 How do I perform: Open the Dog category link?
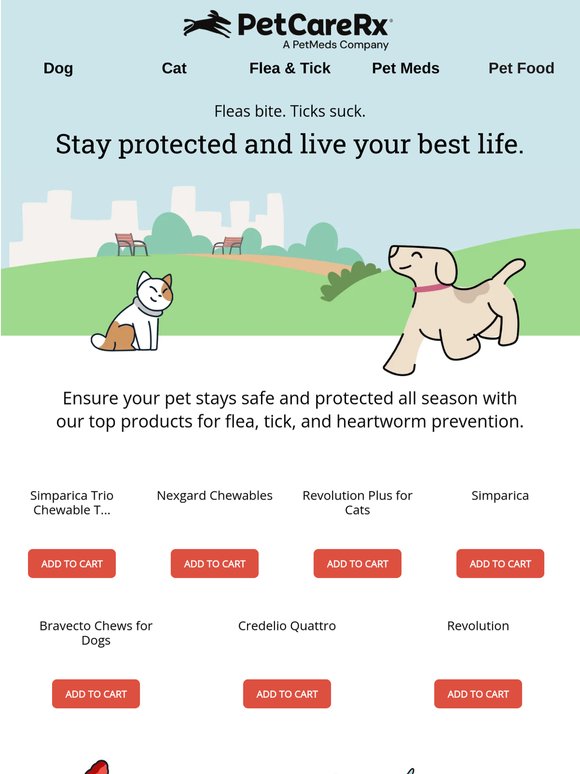click(x=58, y=68)
